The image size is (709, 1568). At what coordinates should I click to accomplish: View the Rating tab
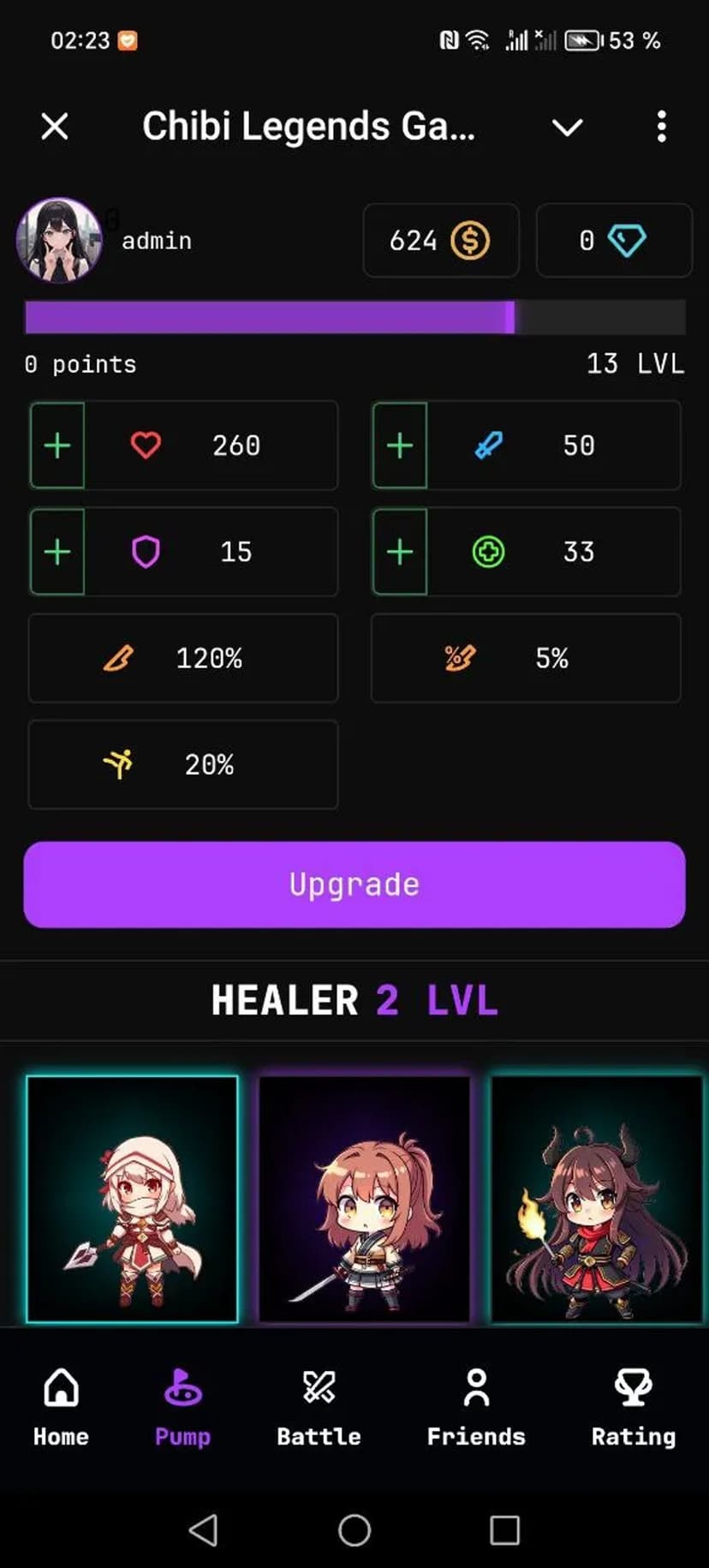(633, 1407)
